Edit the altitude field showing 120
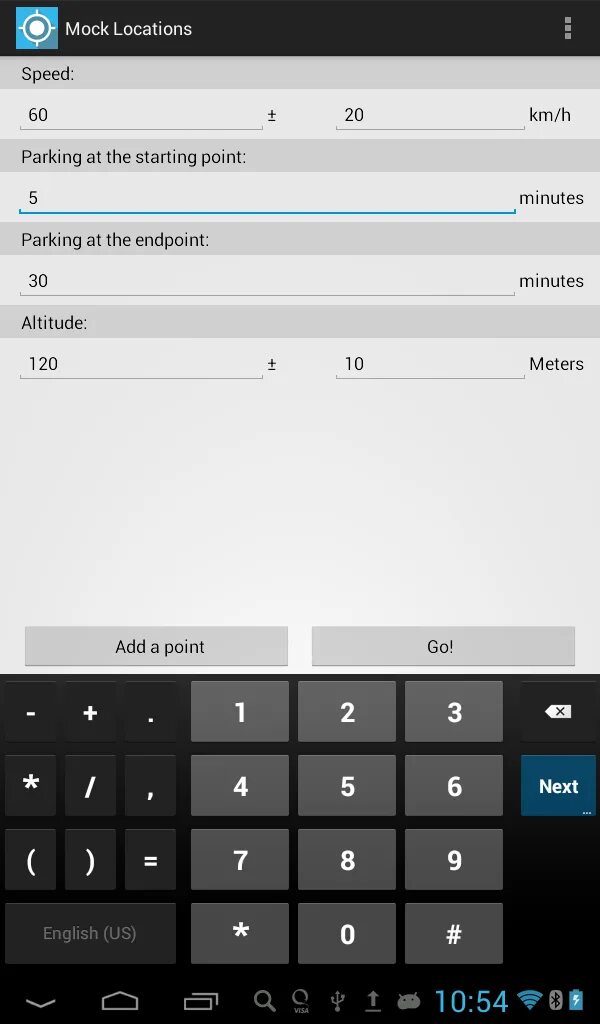The width and height of the screenshot is (600, 1024). 141,364
